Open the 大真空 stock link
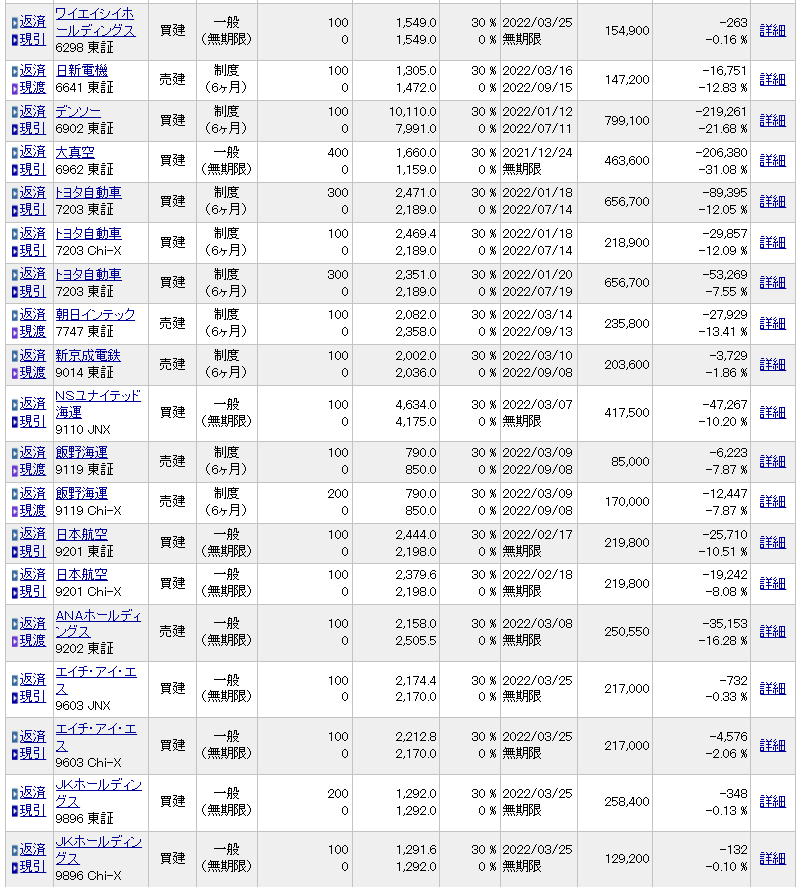This screenshot has height=887, width=800. pos(74,152)
